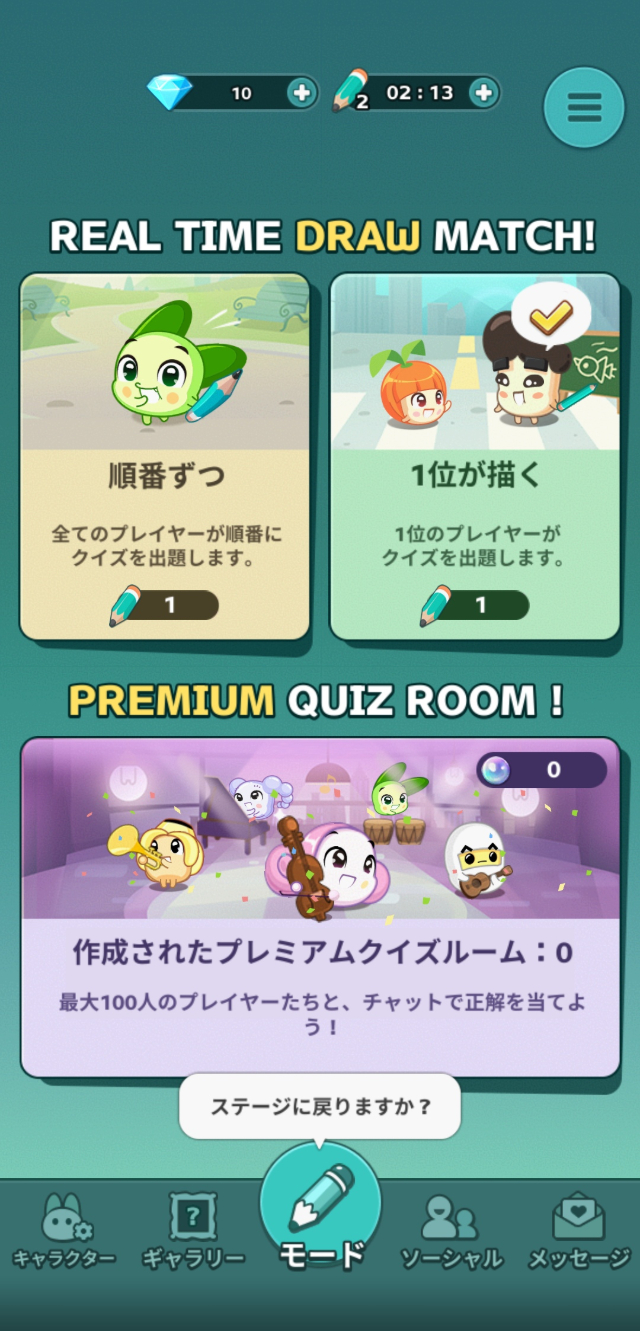Switch to the キャラクター tab
640x1331 pixels.
coord(64,1231)
